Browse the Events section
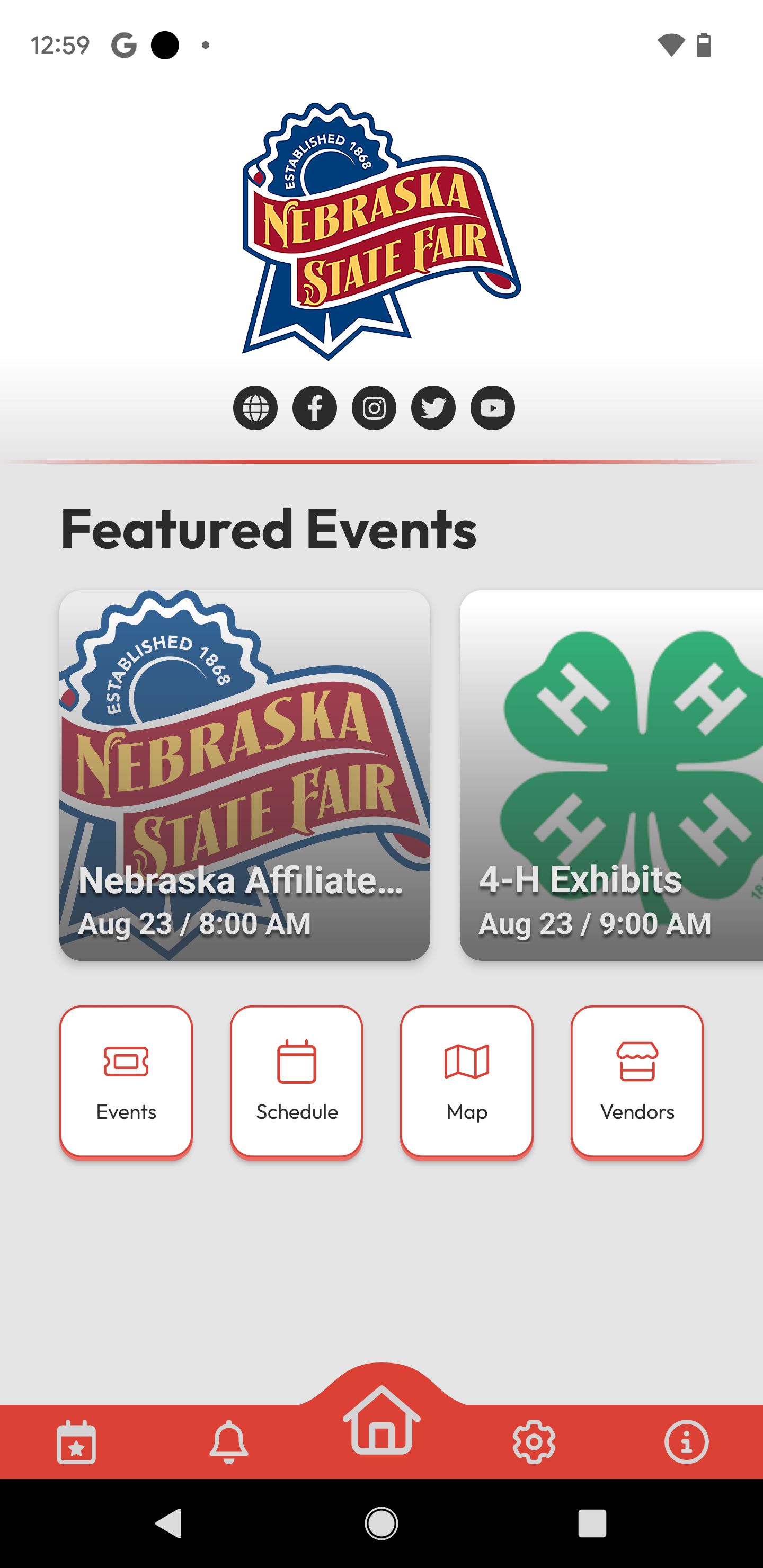 tap(126, 1082)
